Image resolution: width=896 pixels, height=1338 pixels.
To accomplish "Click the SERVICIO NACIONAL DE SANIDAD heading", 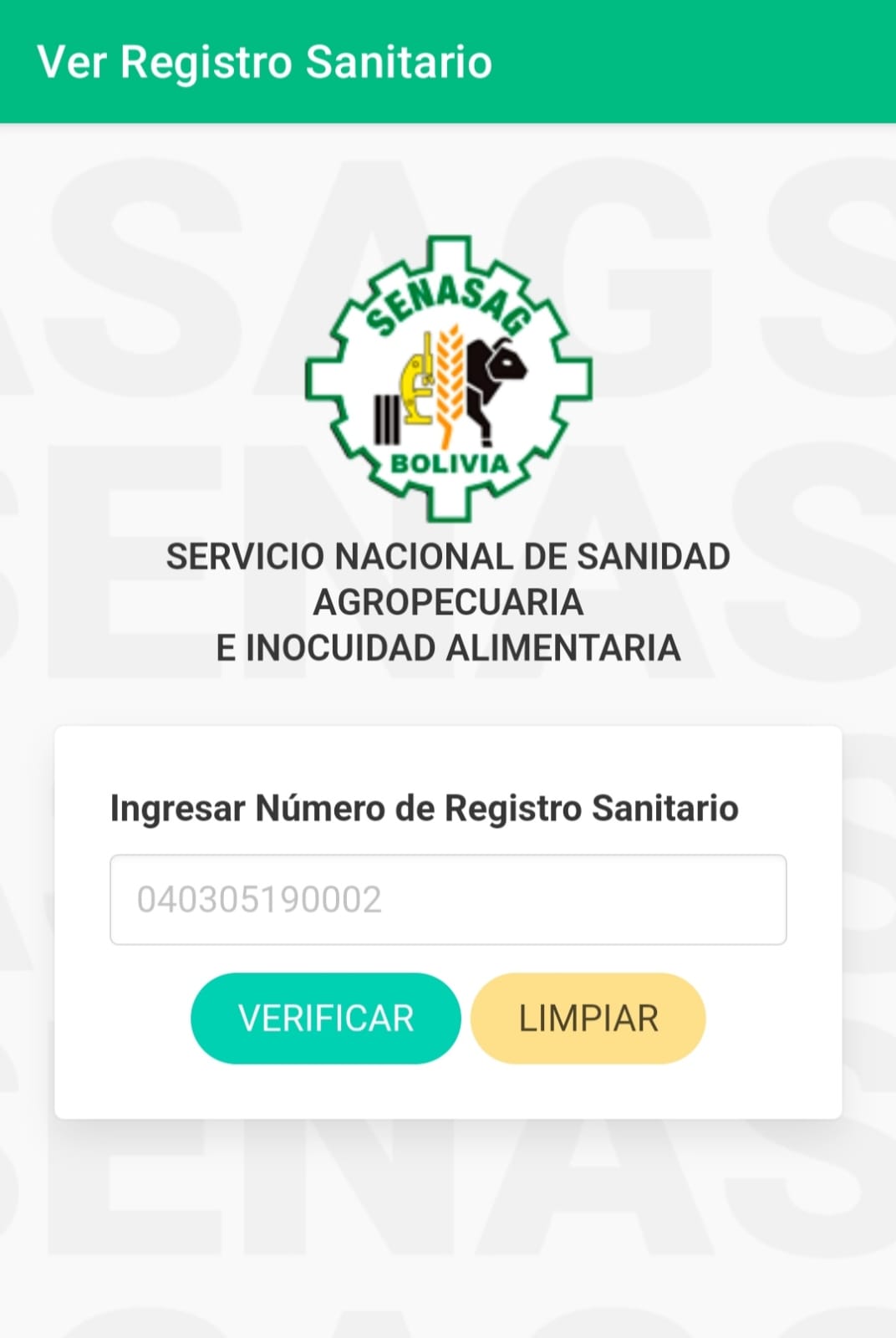I will coord(447,555).
